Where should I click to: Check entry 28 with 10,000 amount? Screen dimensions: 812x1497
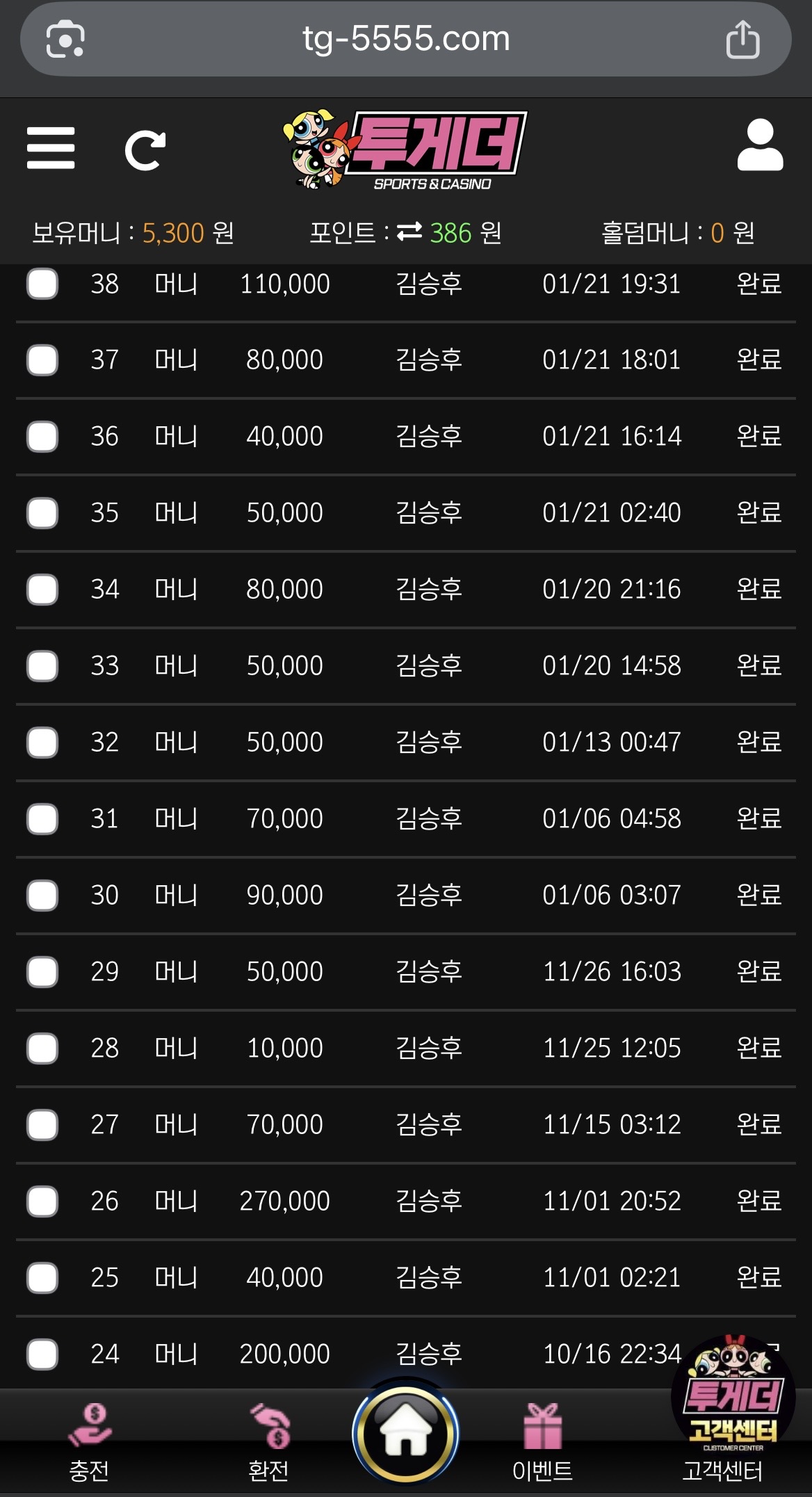[x=42, y=1049]
